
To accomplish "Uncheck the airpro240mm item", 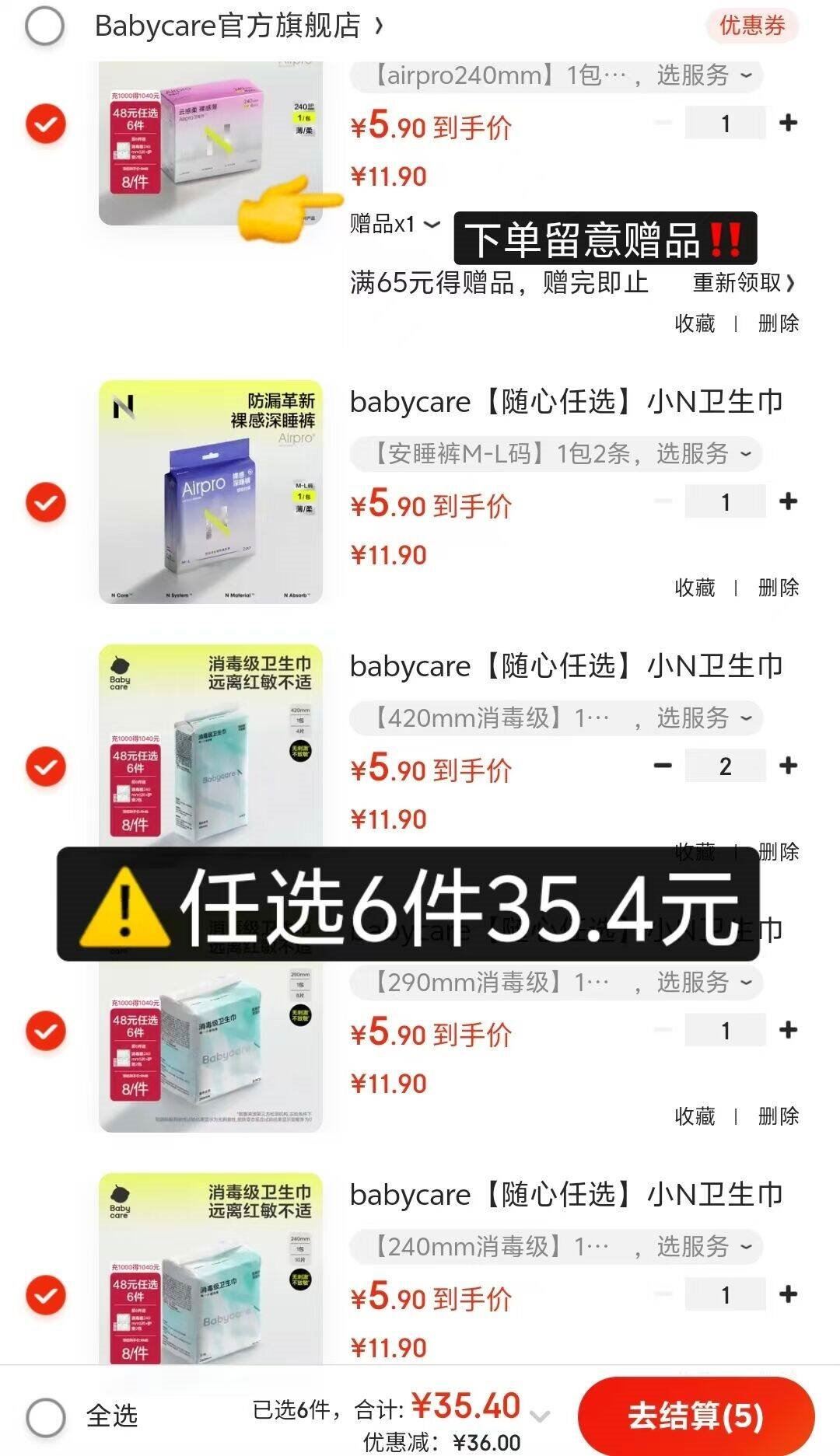I will (46, 124).
